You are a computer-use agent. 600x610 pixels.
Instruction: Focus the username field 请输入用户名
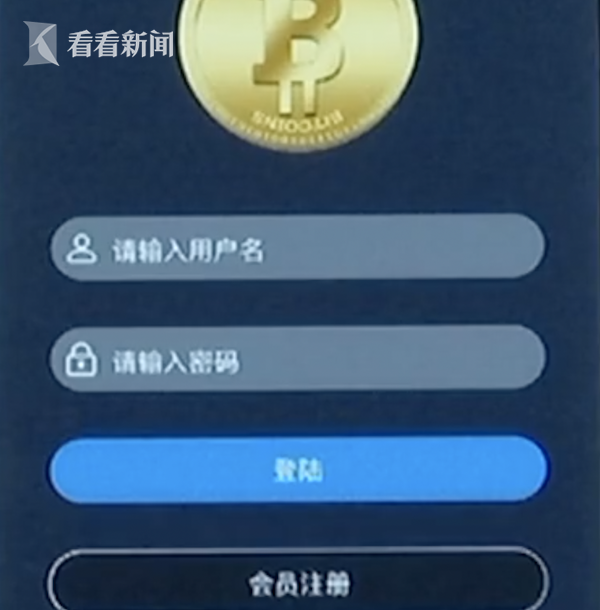pyautogui.click(x=298, y=248)
